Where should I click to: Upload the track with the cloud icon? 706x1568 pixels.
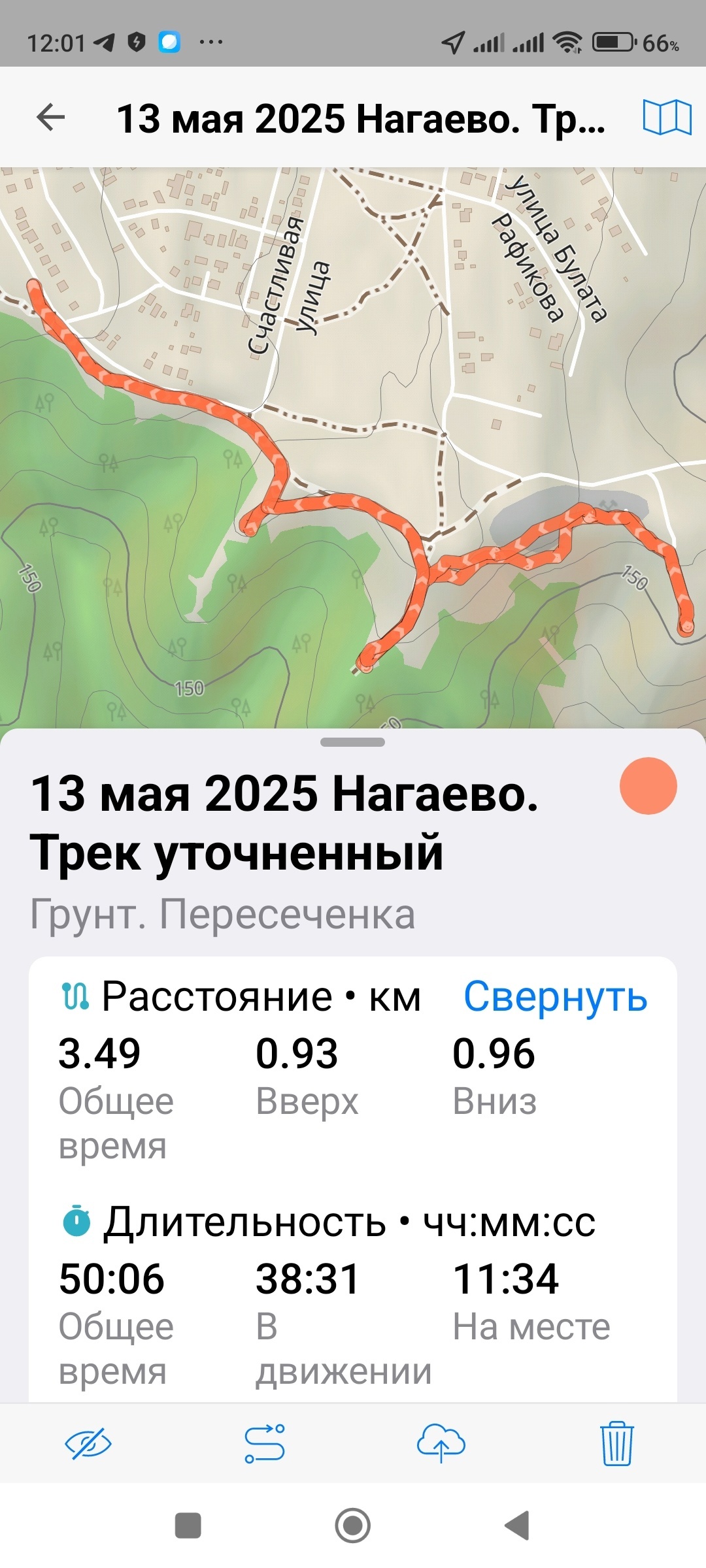441,1443
